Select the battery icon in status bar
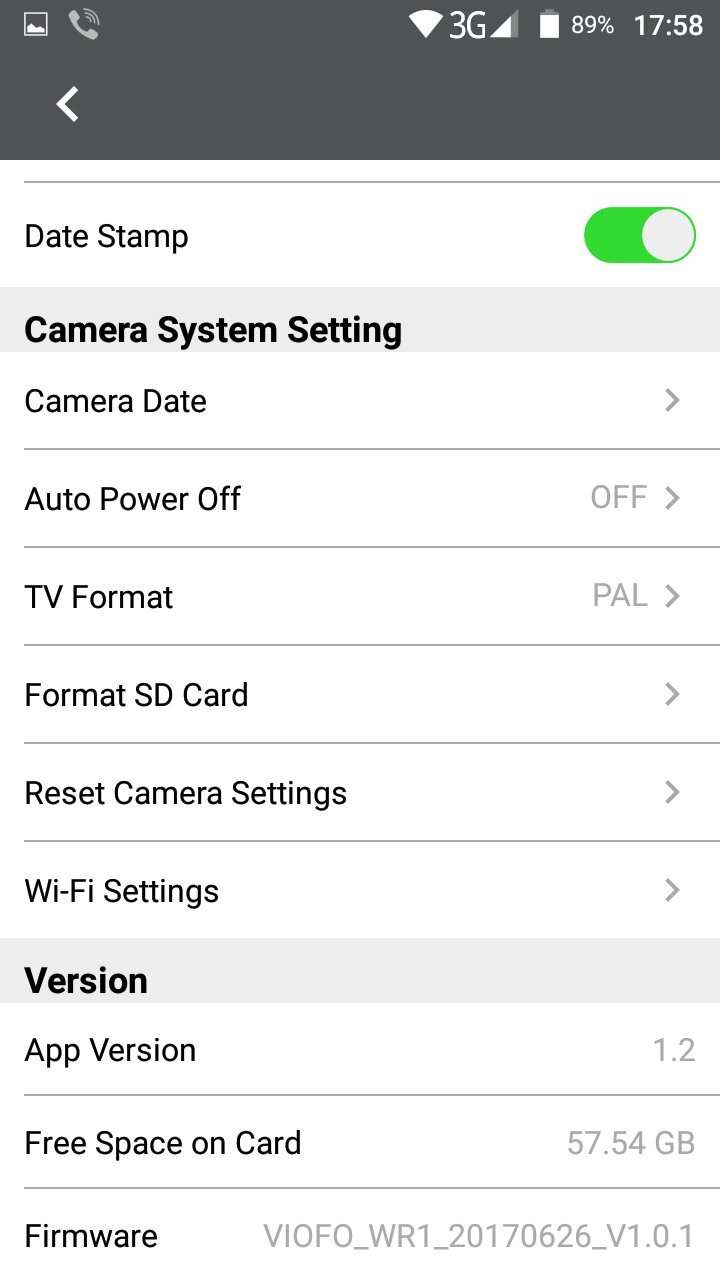The height and width of the screenshot is (1280, 720). [x=547, y=23]
